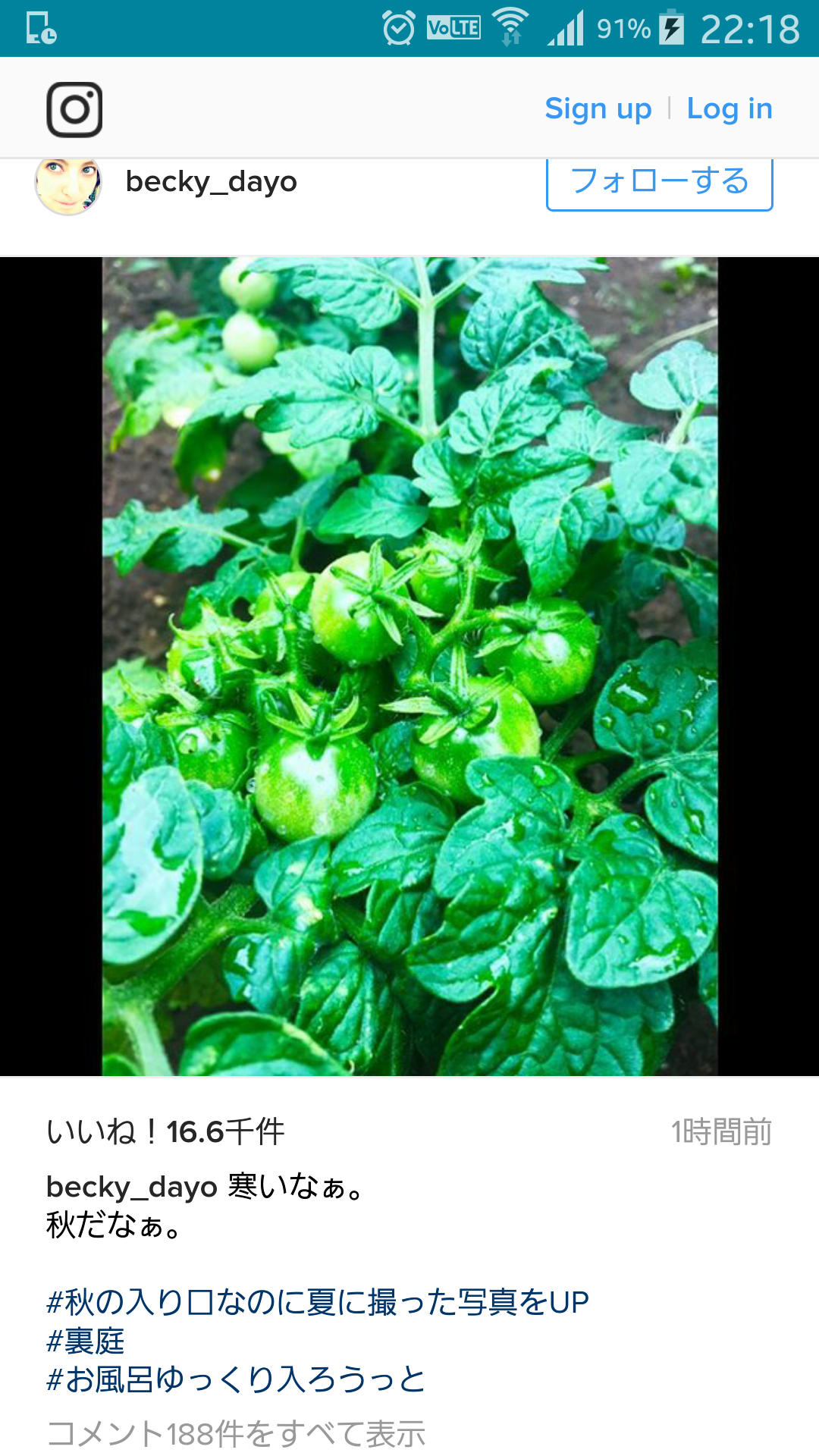Open the becky_dayo username in the header

point(212,182)
